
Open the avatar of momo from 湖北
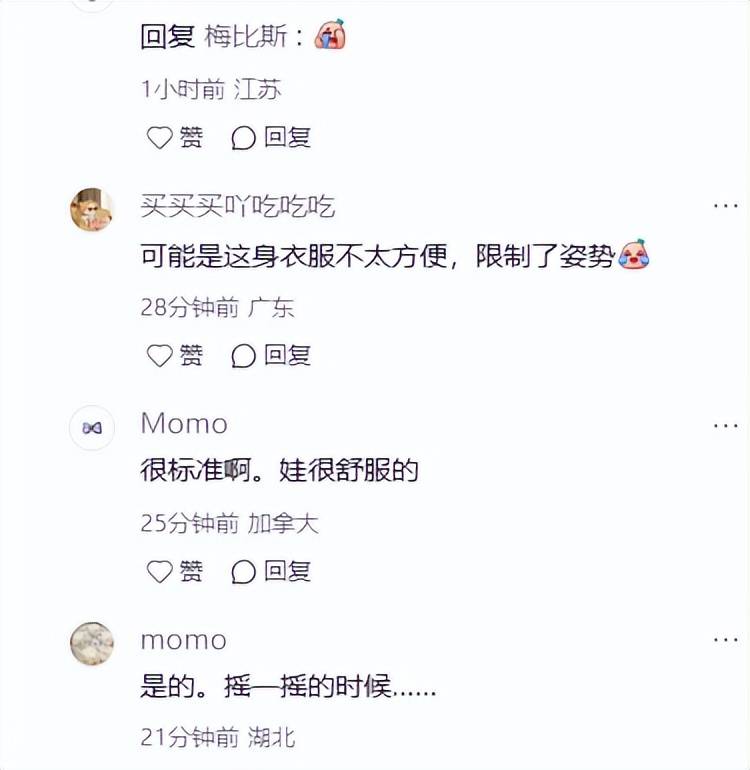pyautogui.click(x=92, y=643)
